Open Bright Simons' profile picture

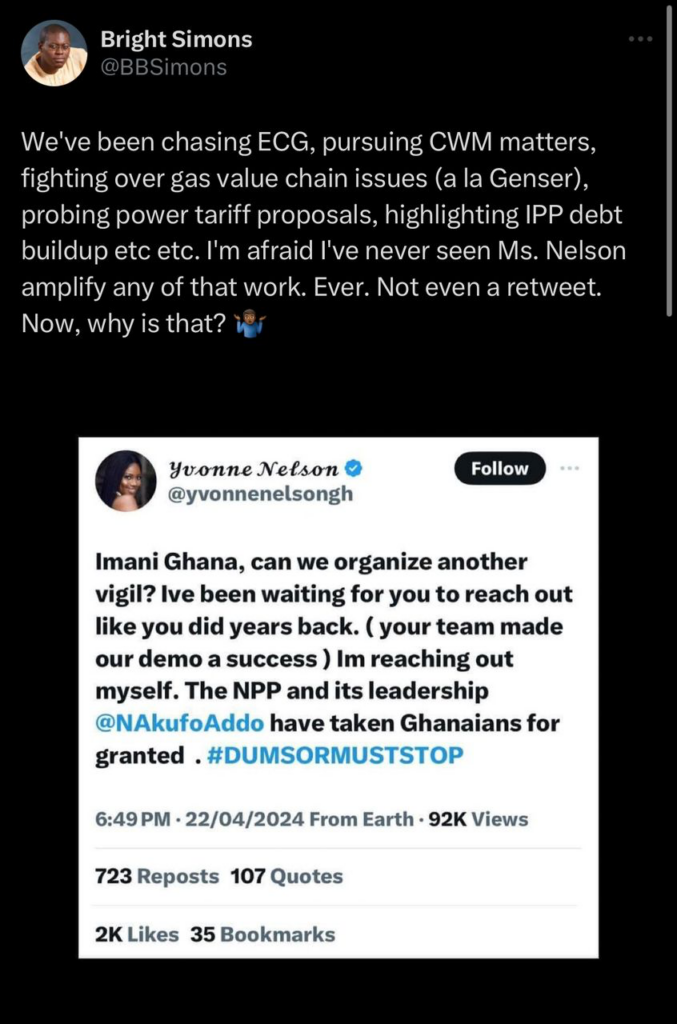54,52
